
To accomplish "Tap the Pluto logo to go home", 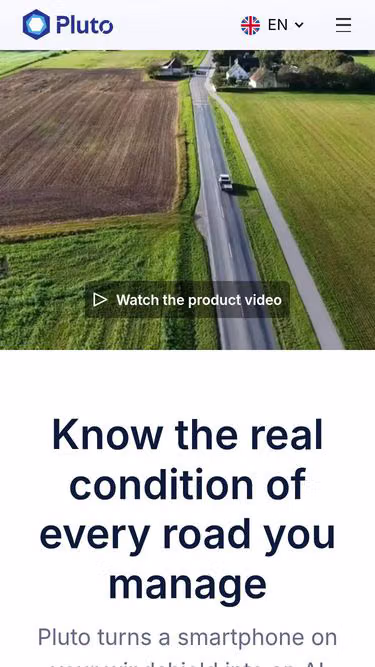I will [x=68, y=25].
